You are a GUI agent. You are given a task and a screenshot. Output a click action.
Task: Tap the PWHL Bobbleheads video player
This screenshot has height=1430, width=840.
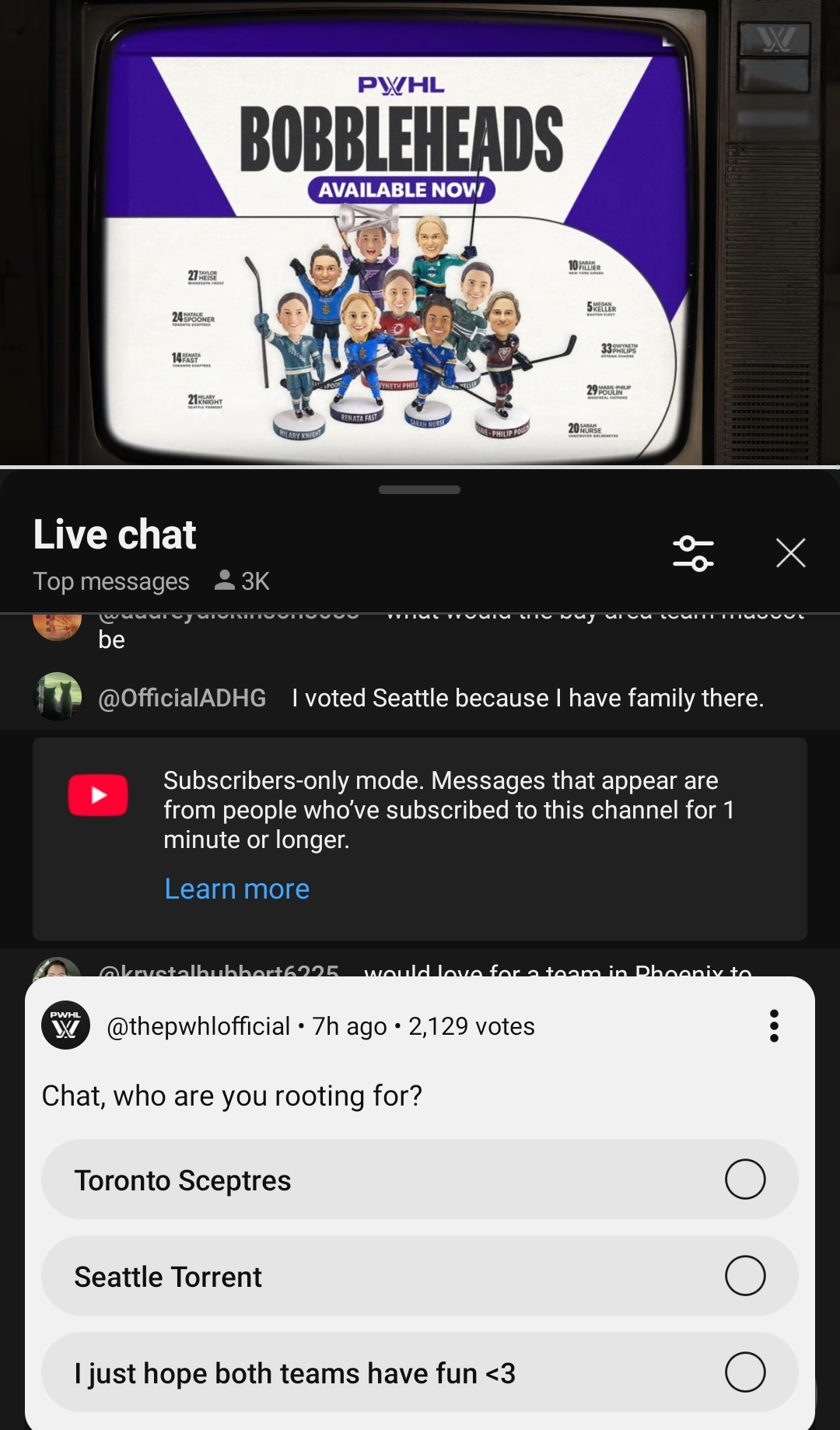420,233
